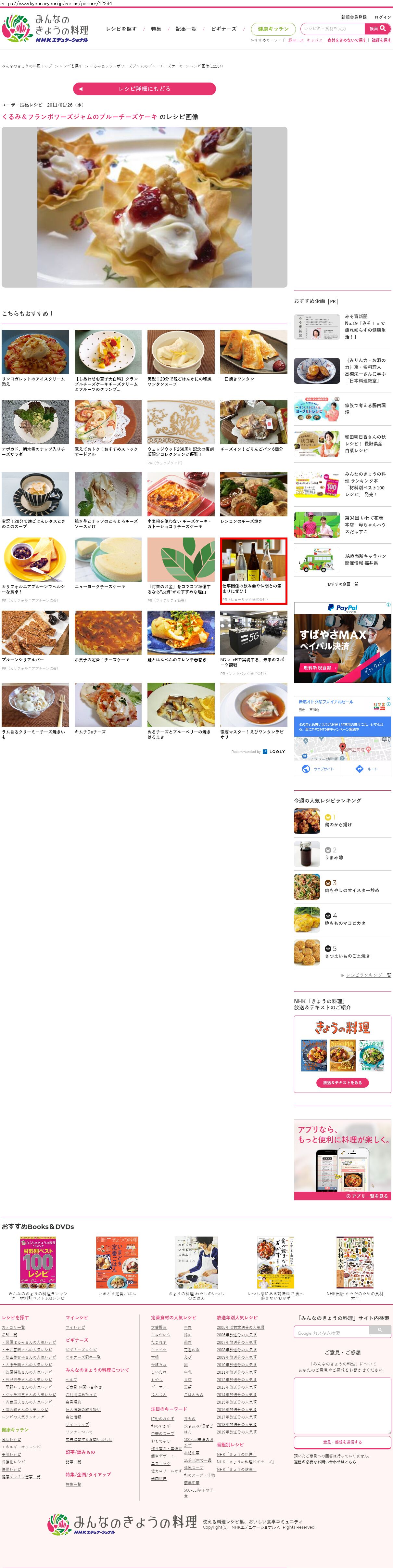The image size is (393, 1568).
Task: Select the 健康キッチン button
Action: [273, 29]
